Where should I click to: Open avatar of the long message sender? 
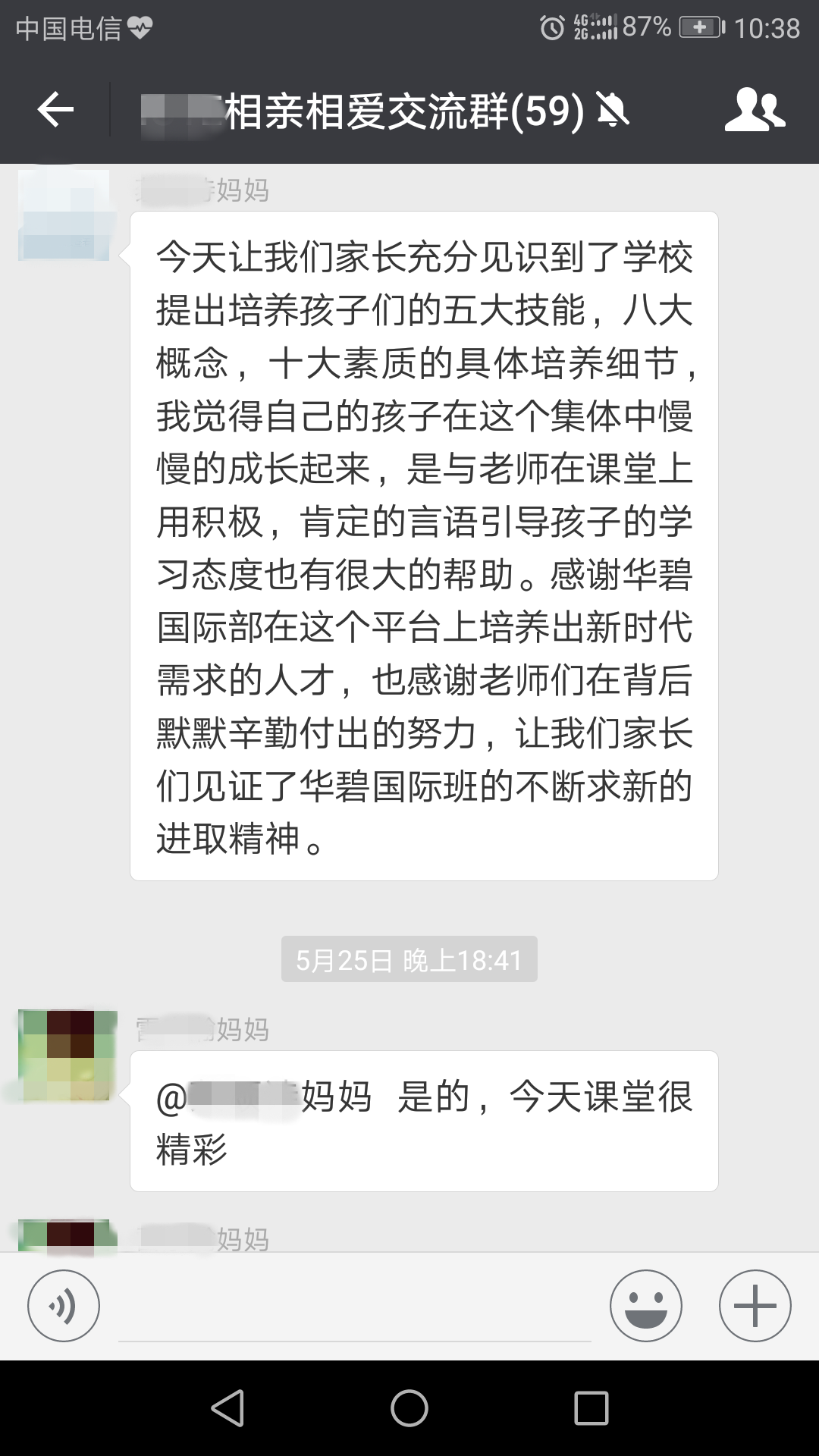[x=64, y=216]
